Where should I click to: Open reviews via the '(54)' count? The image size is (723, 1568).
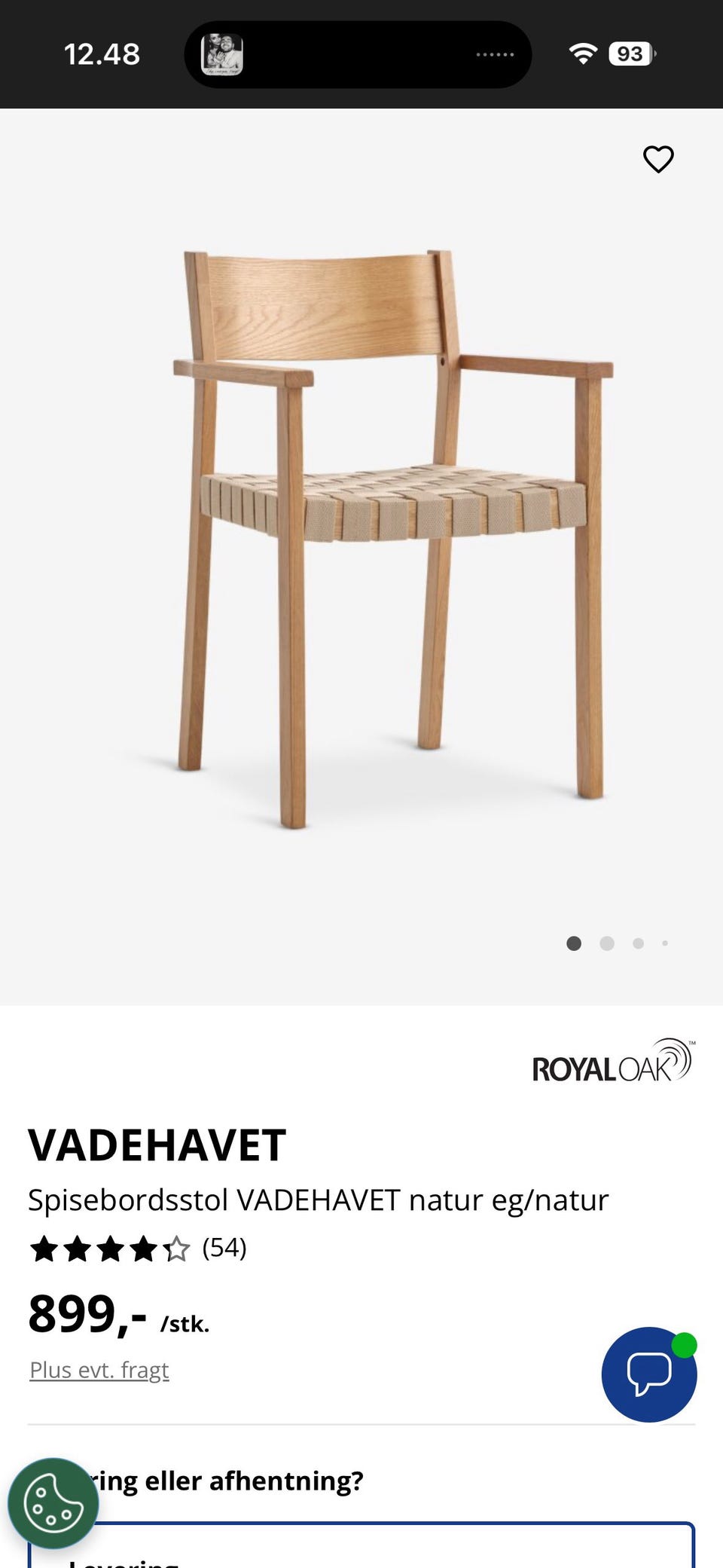click(224, 1247)
